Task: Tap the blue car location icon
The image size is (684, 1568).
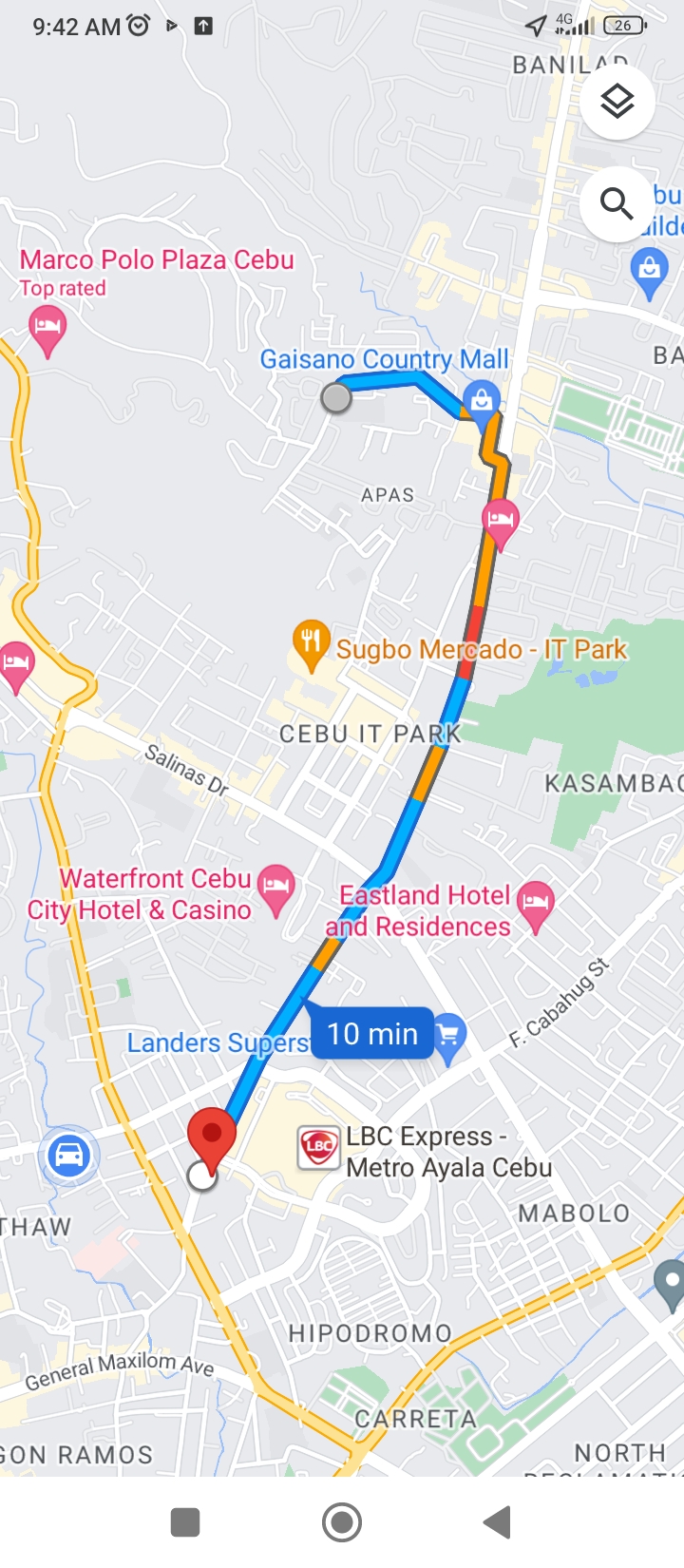Action: [x=68, y=1156]
